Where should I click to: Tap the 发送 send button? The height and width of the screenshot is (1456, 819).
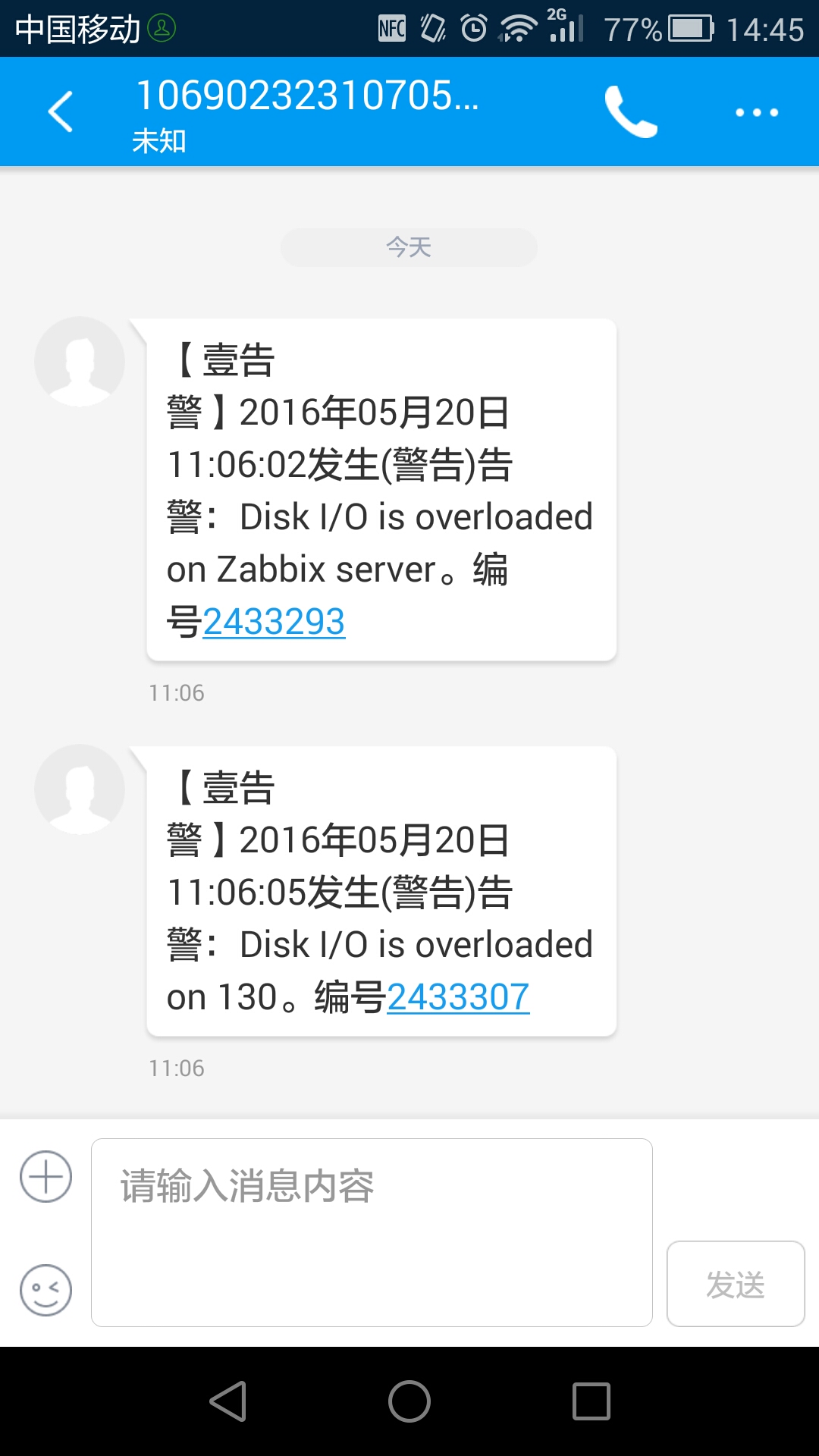pos(736,1284)
